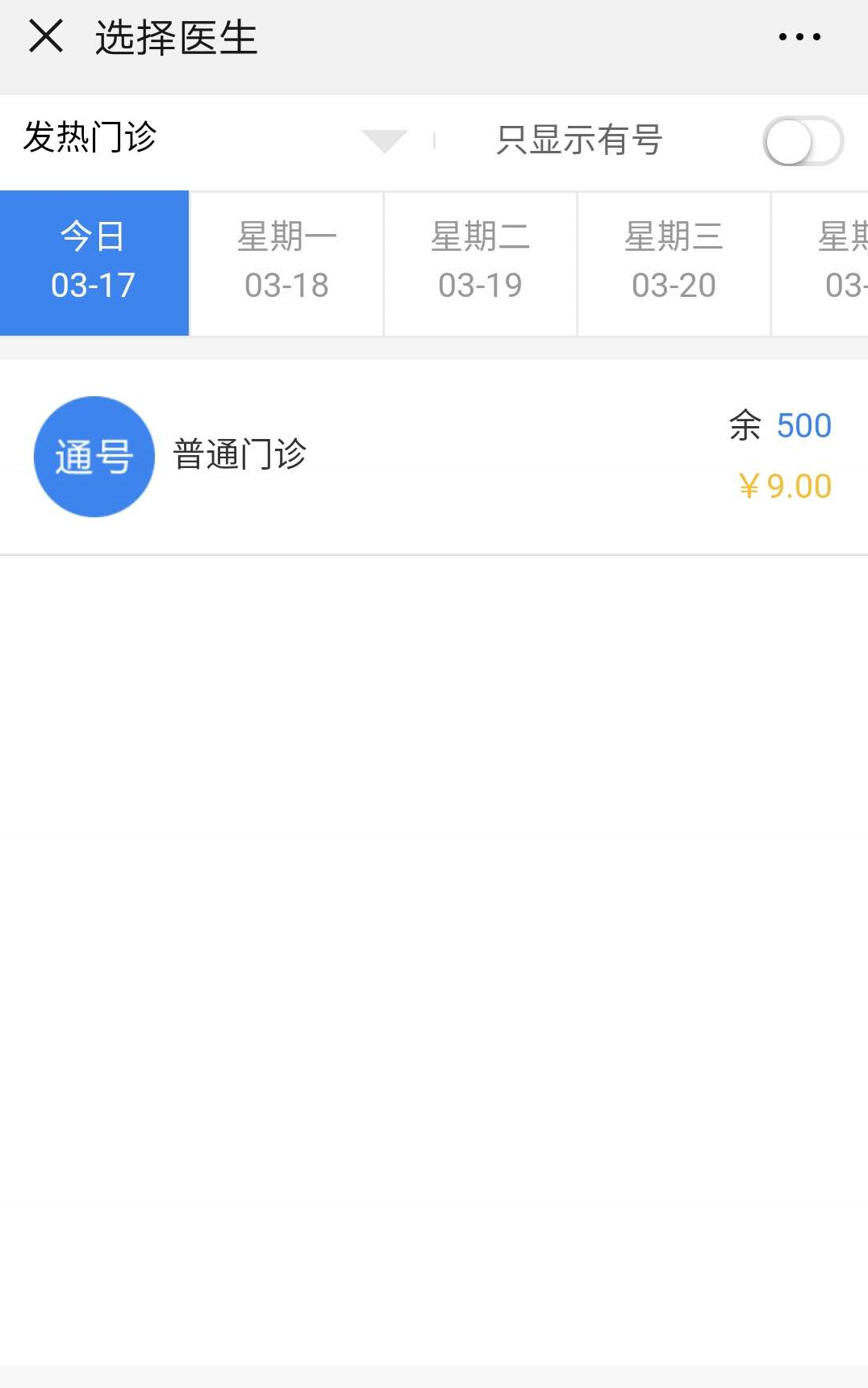Viewport: 868px width, 1388px height.
Task: Choose the 星期三 03-20 date
Action: [x=674, y=262]
